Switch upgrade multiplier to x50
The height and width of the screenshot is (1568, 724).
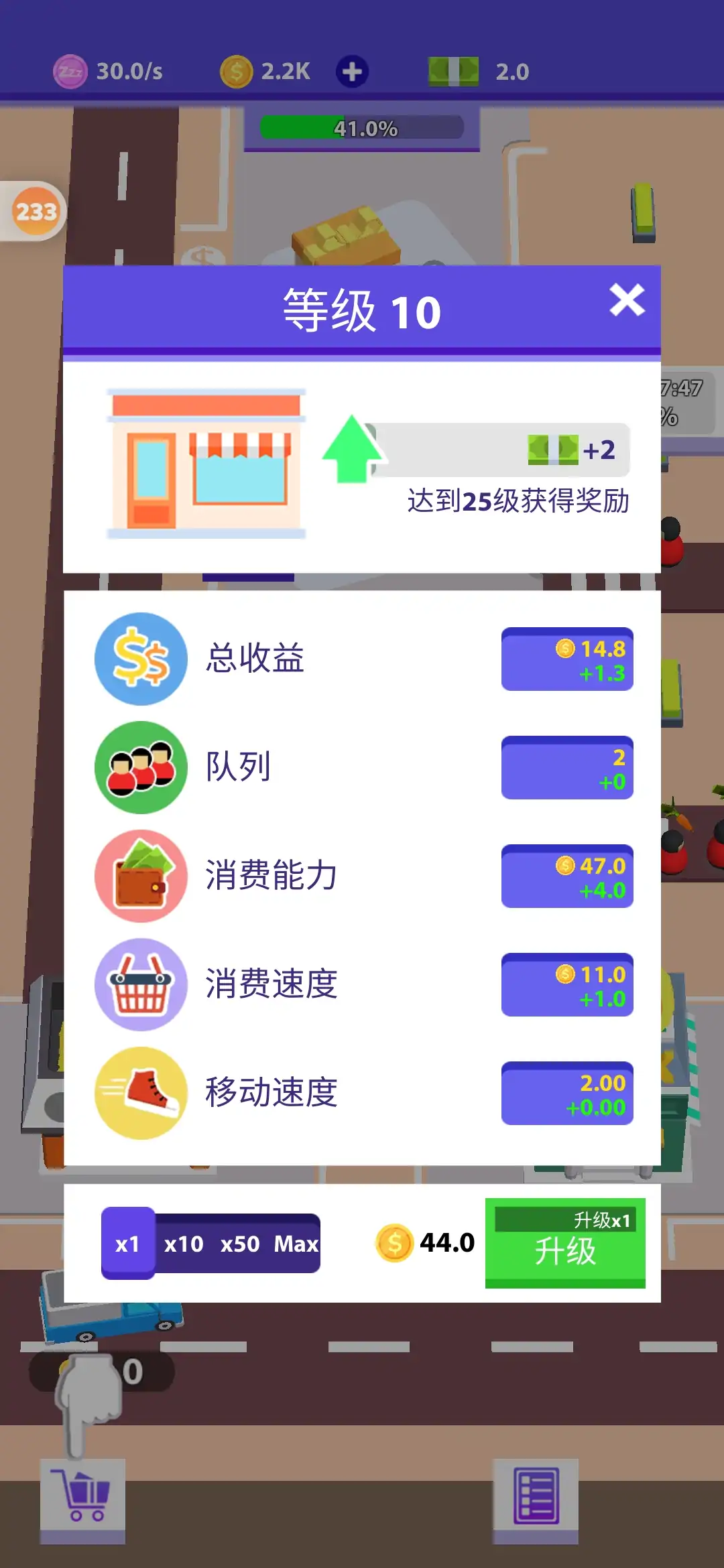coord(239,1244)
